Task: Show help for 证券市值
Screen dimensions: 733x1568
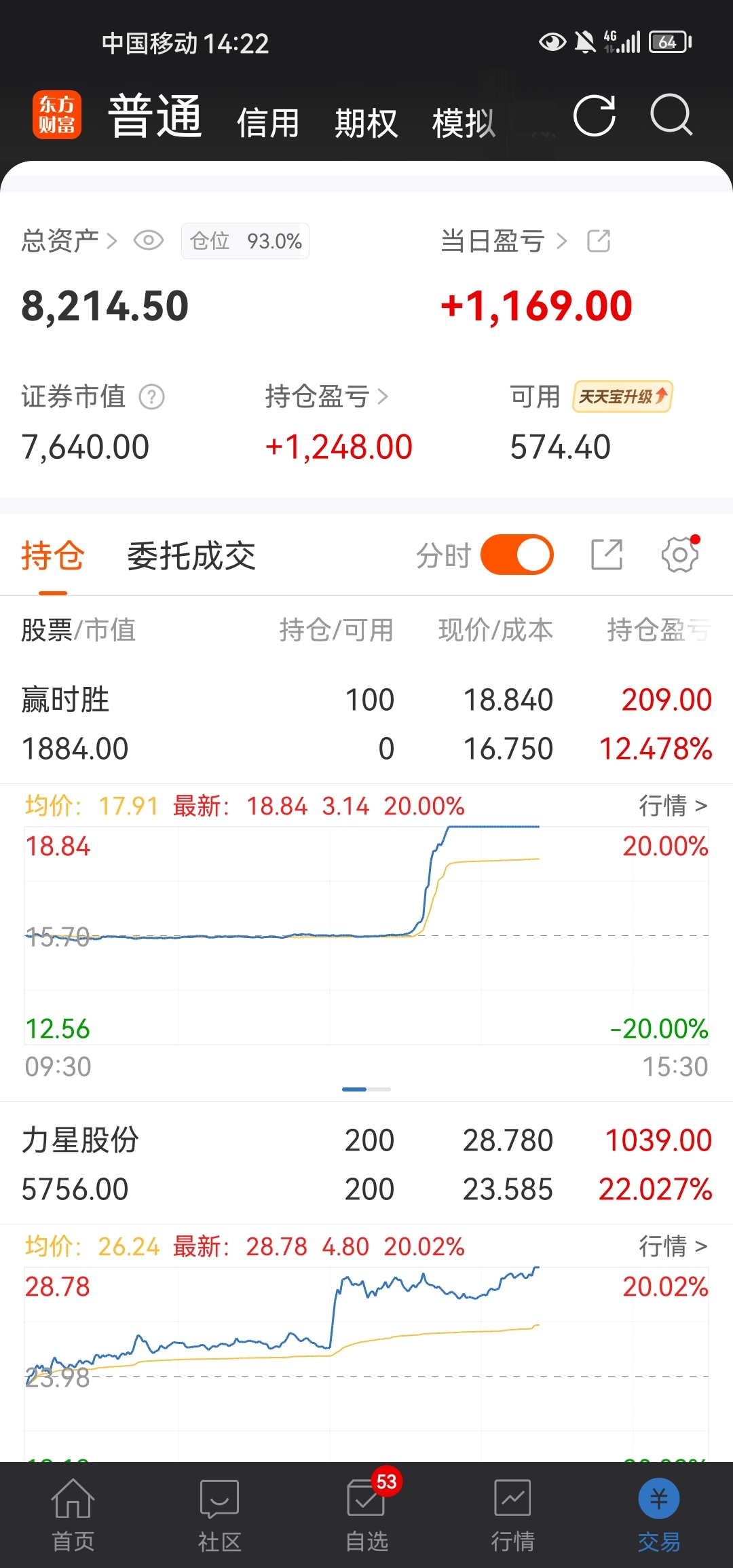Action: 152,396
